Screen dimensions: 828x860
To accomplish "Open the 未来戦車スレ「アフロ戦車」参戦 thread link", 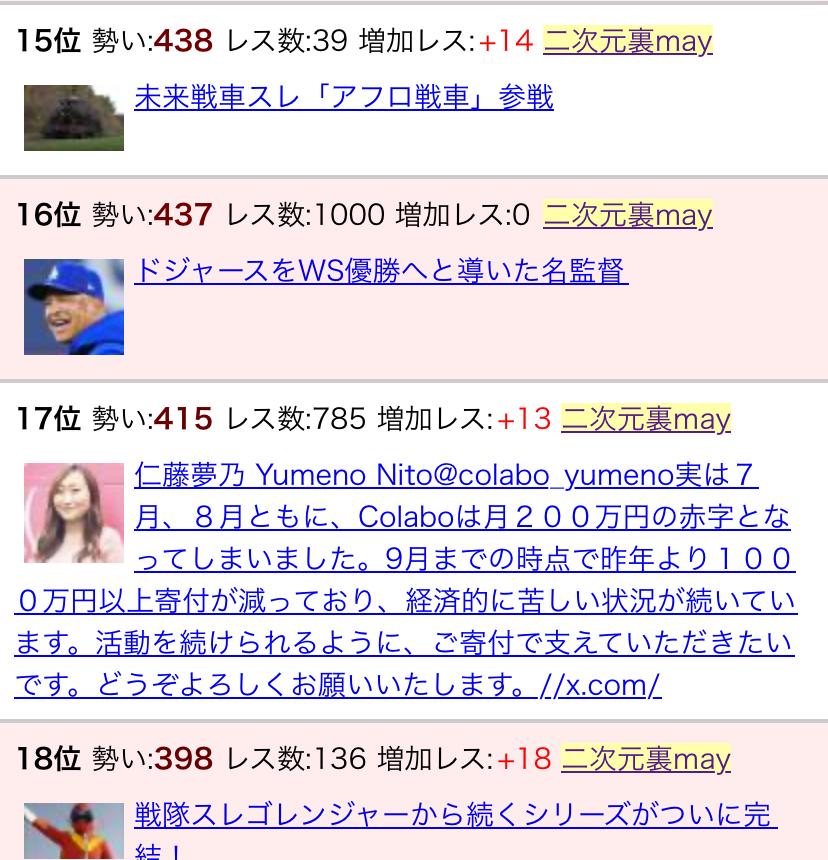I will coord(343,98).
